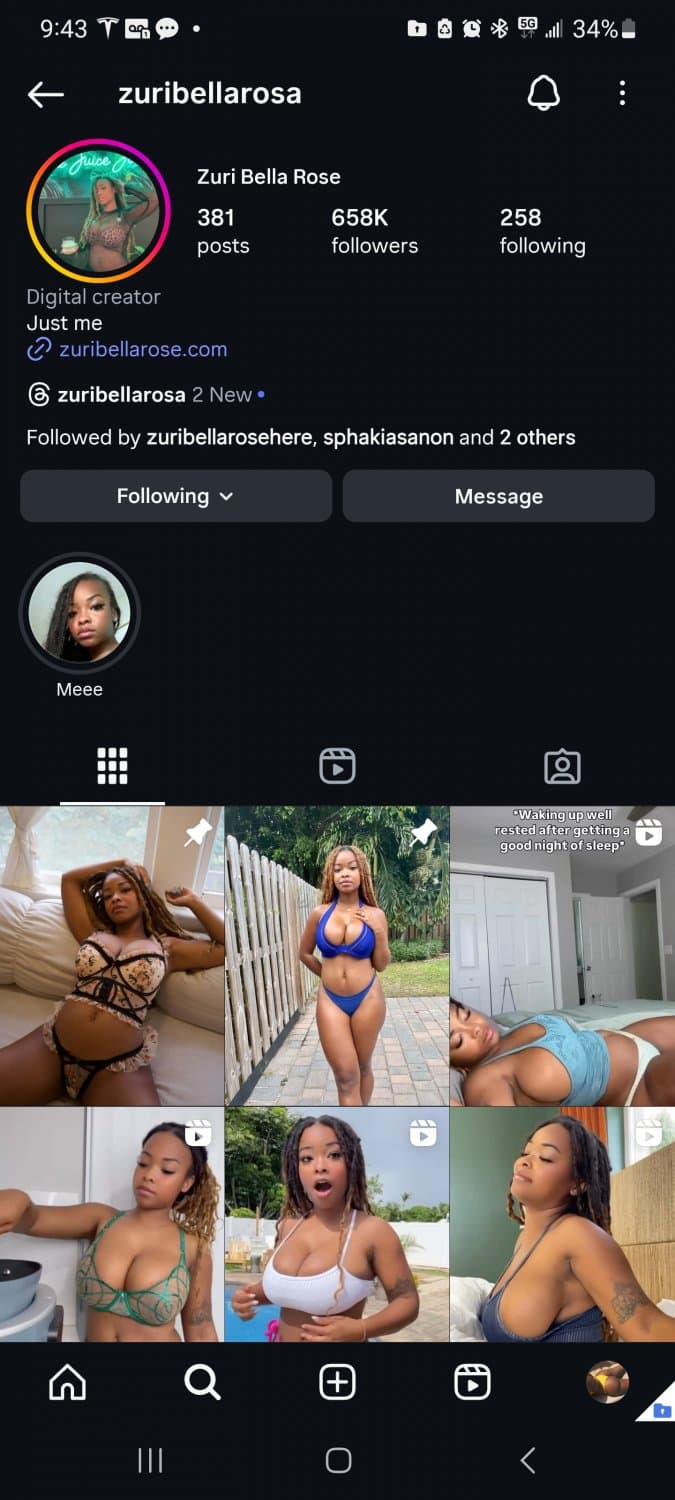This screenshot has width=675, height=1500.
Task: Go back using the top arrow
Action: [x=46, y=94]
